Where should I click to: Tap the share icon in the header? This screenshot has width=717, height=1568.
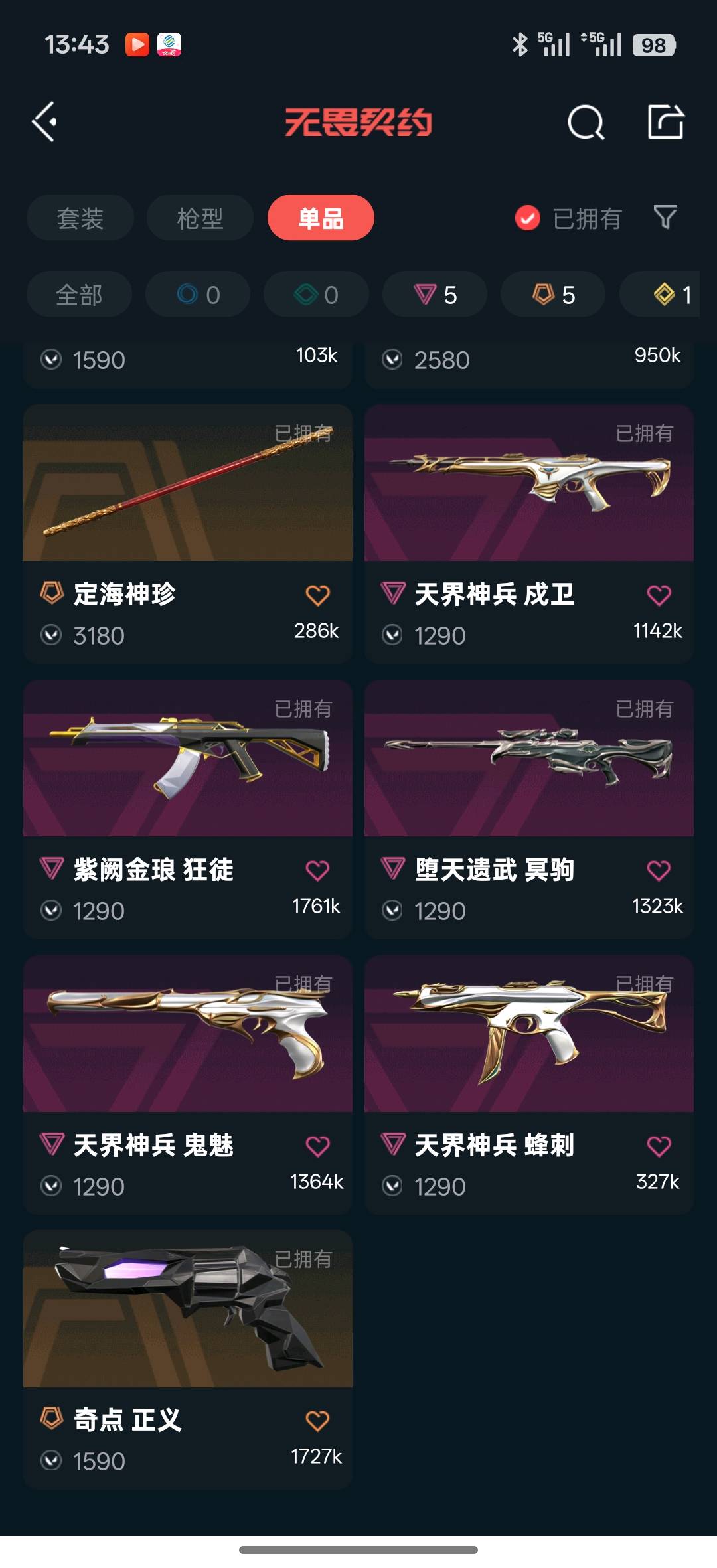pyautogui.click(x=665, y=122)
